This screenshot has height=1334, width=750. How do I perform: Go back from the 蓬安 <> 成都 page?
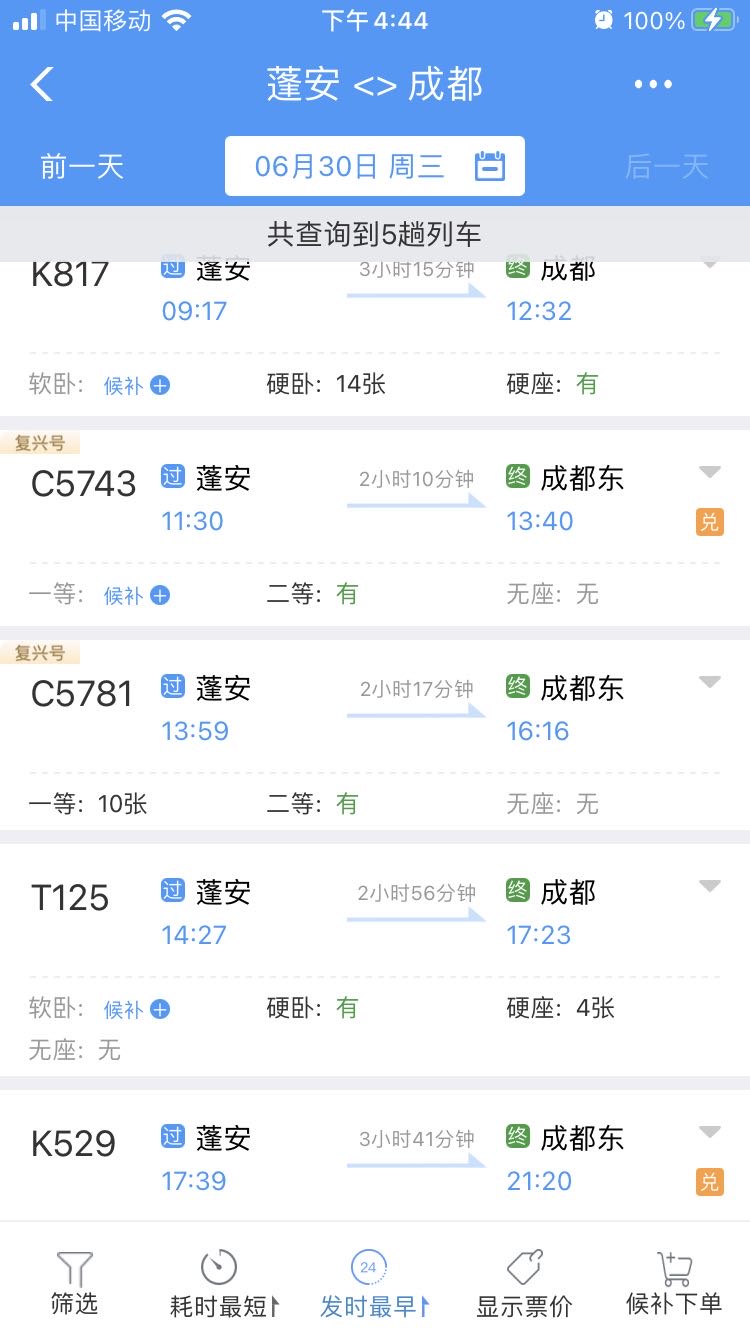pos(42,85)
